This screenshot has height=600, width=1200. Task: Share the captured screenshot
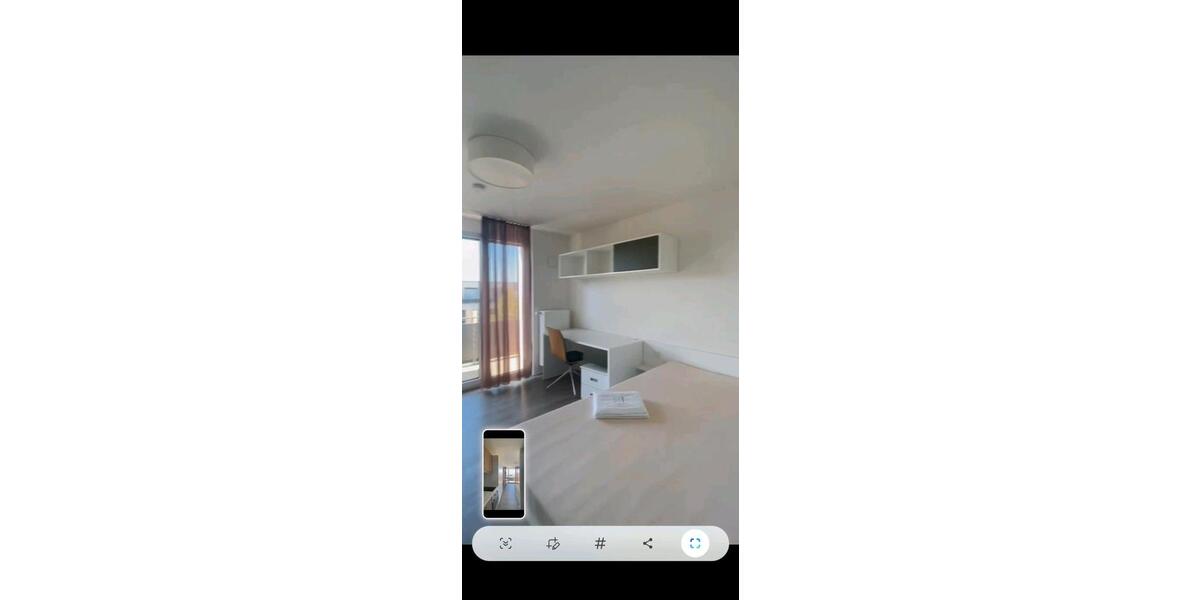pos(647,543)
